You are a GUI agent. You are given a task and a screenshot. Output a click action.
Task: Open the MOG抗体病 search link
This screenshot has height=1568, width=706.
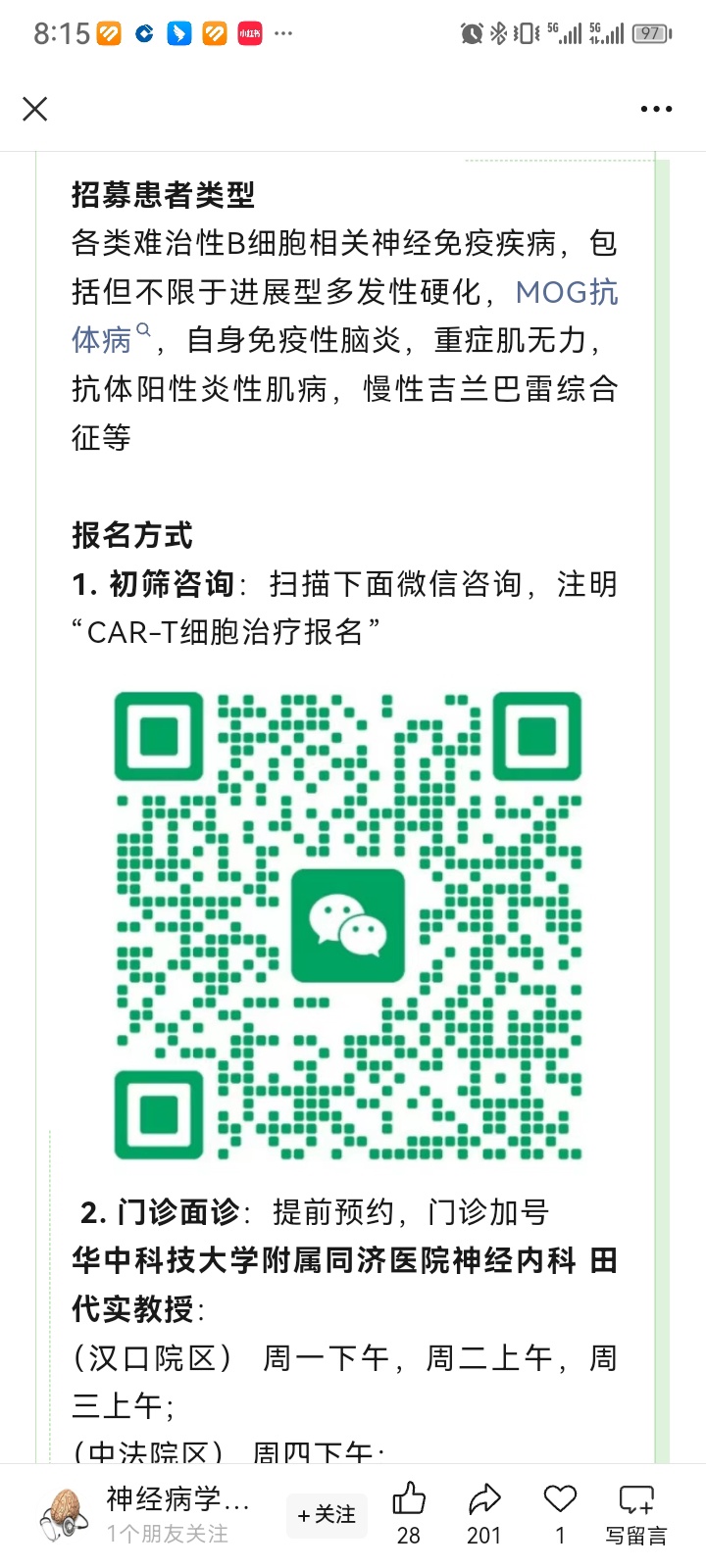[567, 292]
